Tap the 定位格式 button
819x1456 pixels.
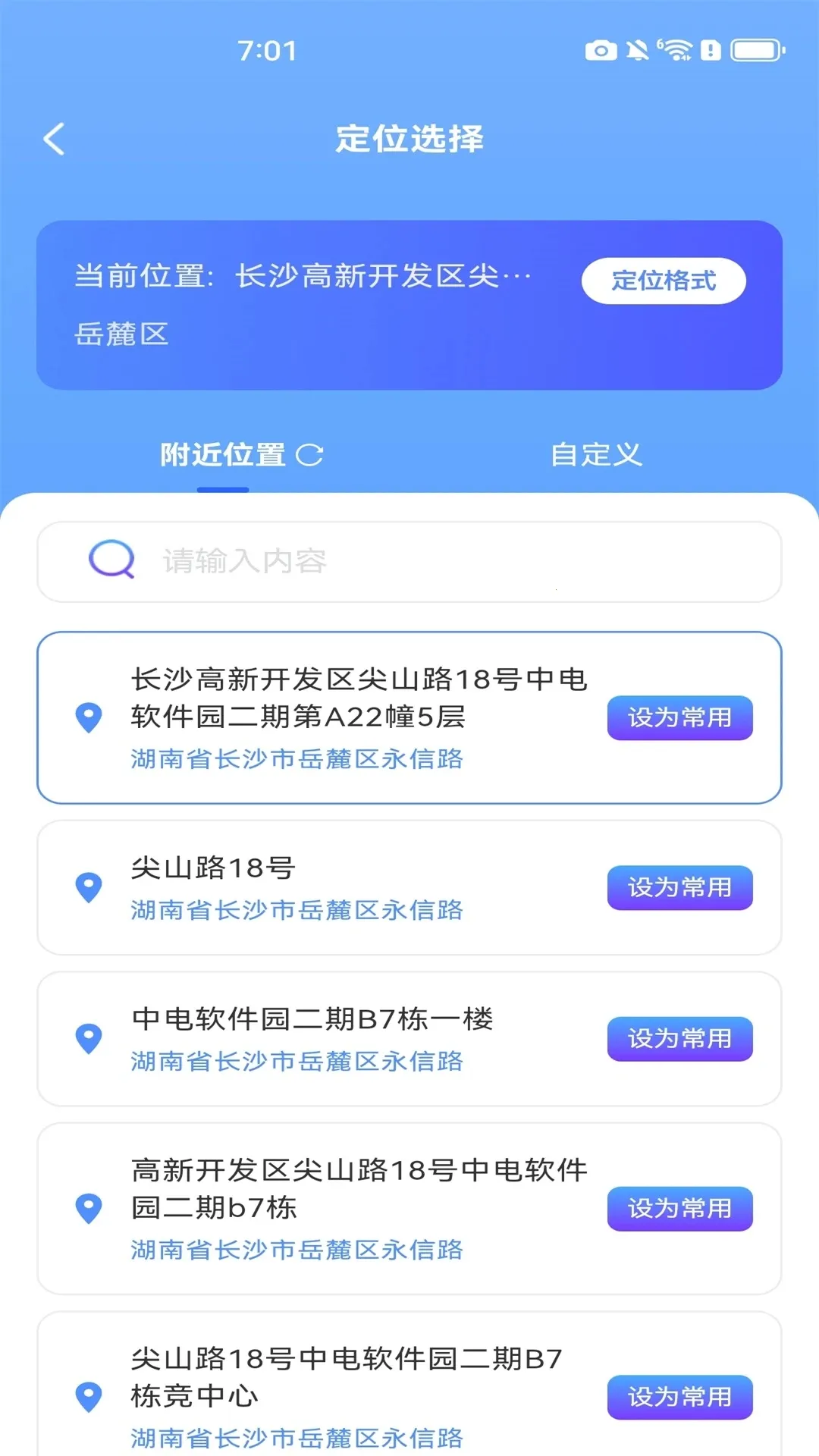664,280
